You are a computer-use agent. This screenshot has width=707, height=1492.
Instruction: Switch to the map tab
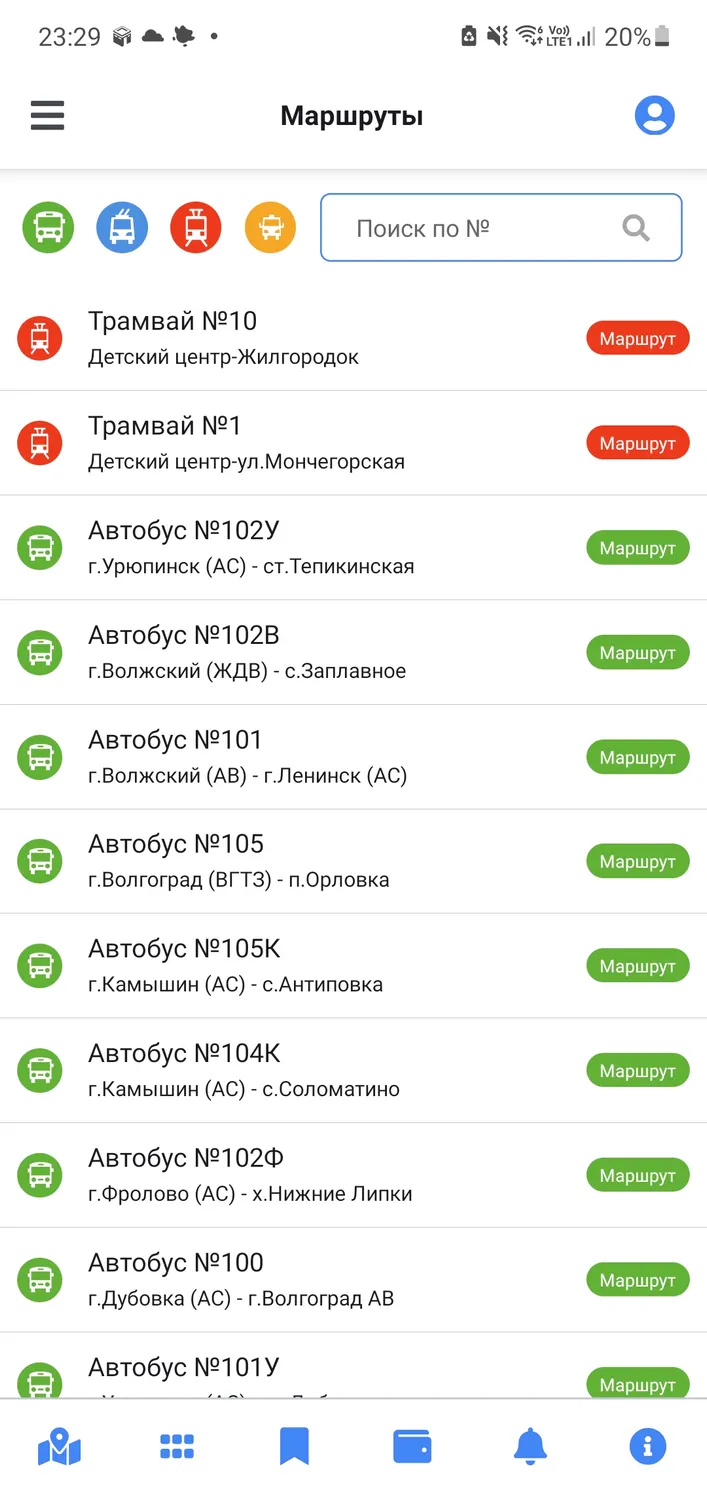[x=59, y=1447]
